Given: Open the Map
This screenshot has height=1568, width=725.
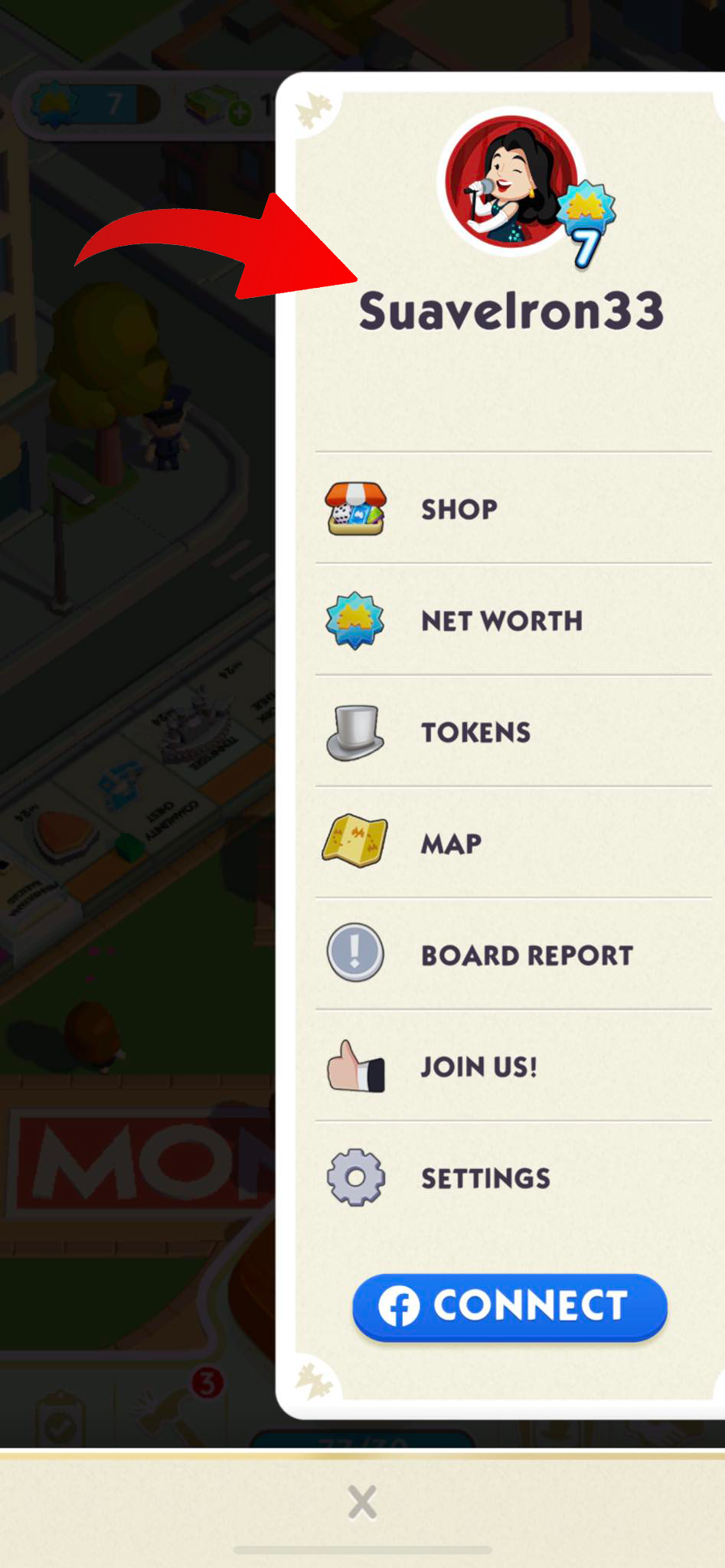Looking at the screenshot, I should point(451,844).
